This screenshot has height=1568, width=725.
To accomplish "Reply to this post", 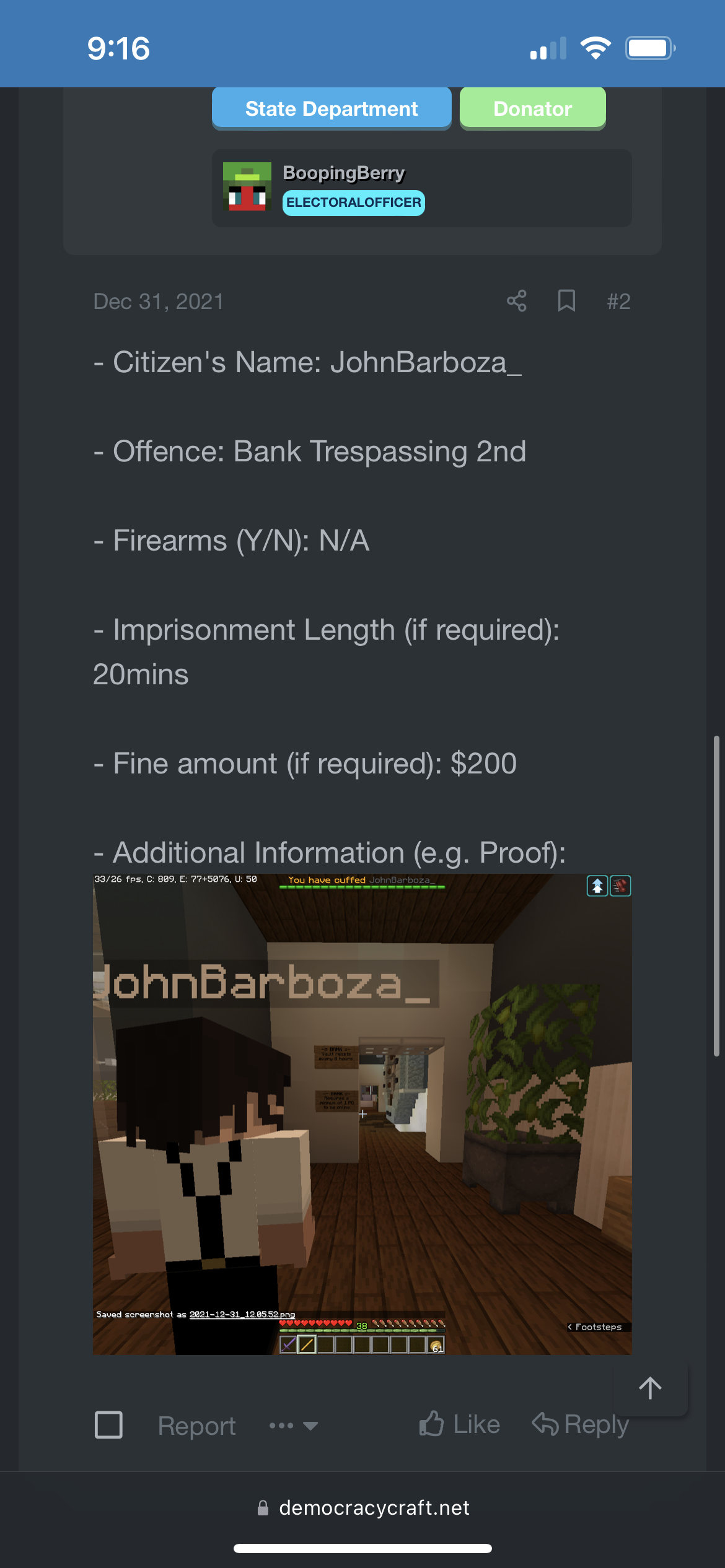I will [x=580, y=1424].
